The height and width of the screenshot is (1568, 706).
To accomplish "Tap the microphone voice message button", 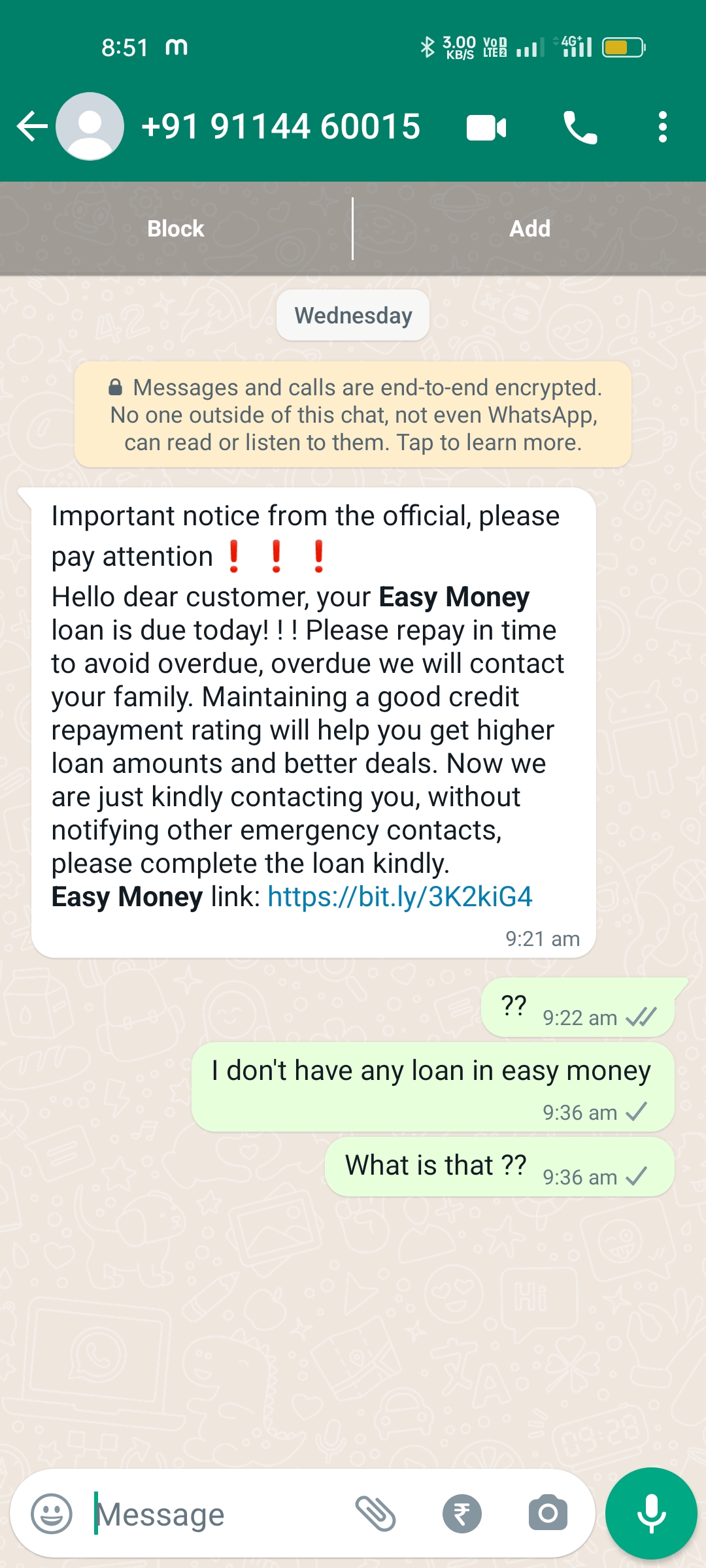I will (651, 1513).
